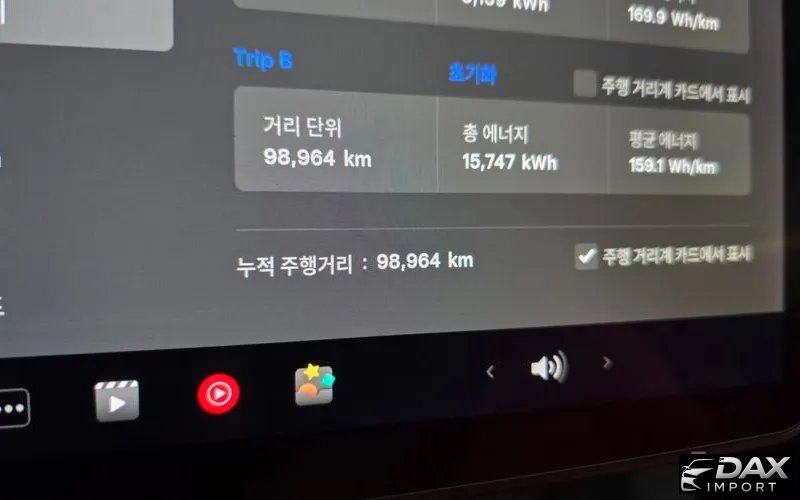Tap the speaker volume icon

(x=548, y=367)
